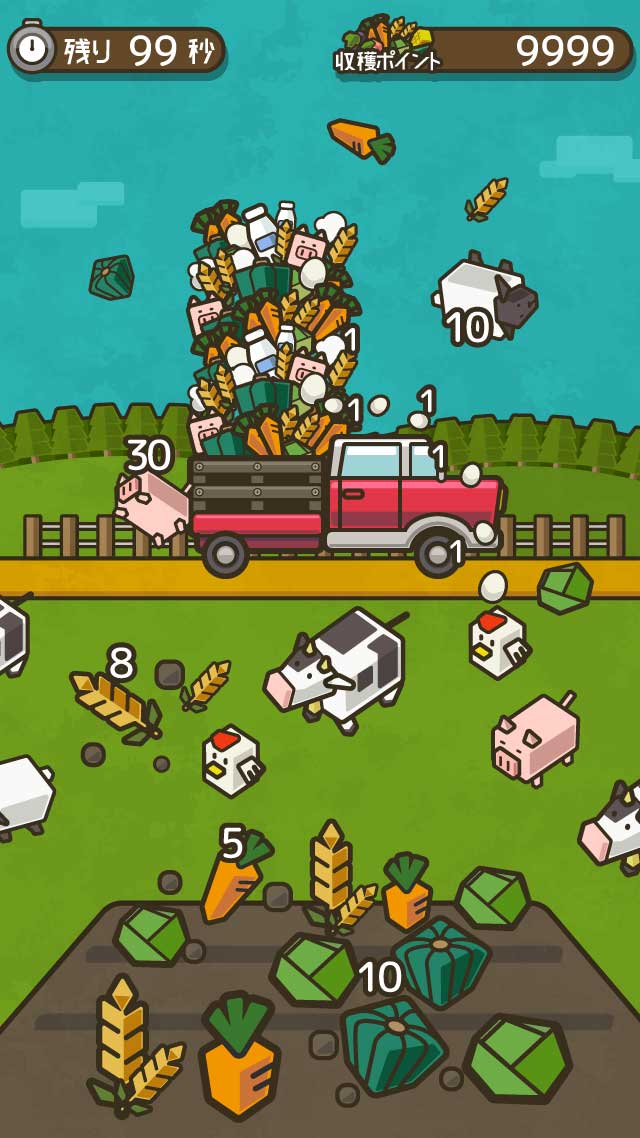The height and width of the screenshot is (1138, 640).
Task: Harvest the biggest carrot in the soil
Action: tap(238, 1060)
